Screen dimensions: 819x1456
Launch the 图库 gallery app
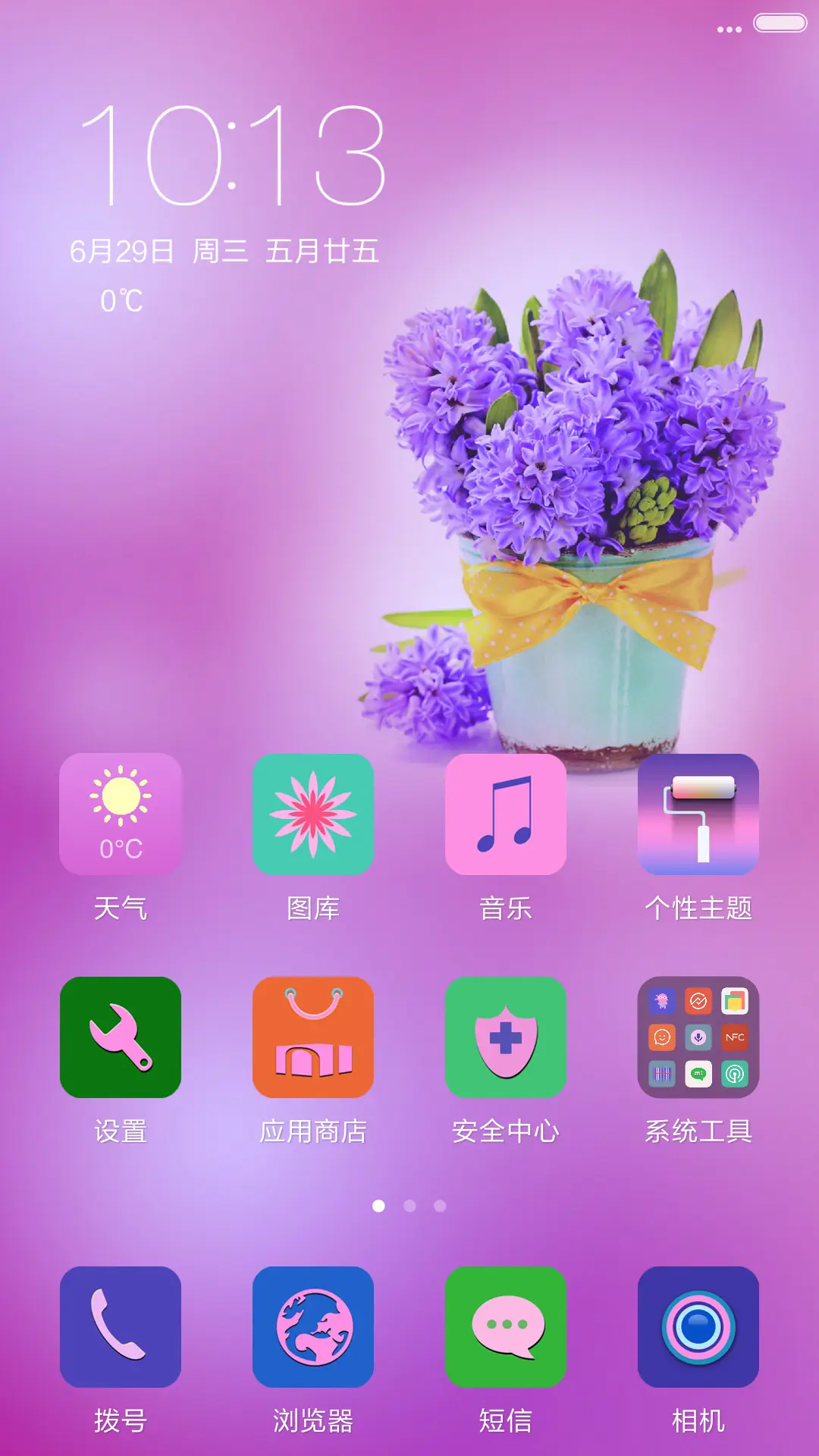tap(313, 814)
